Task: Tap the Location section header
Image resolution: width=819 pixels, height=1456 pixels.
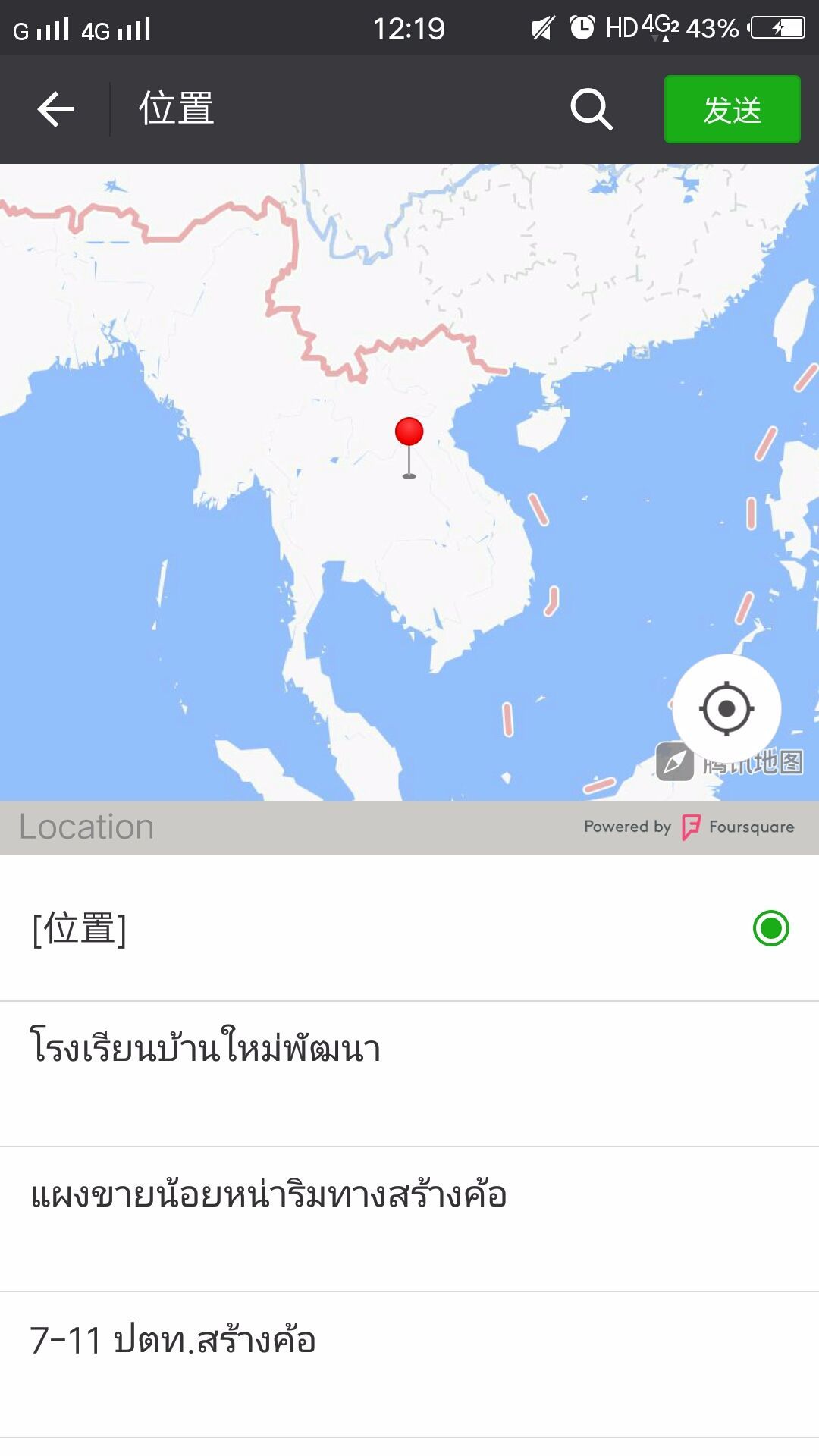Action: pyautogui.click(x=86, y=827)
